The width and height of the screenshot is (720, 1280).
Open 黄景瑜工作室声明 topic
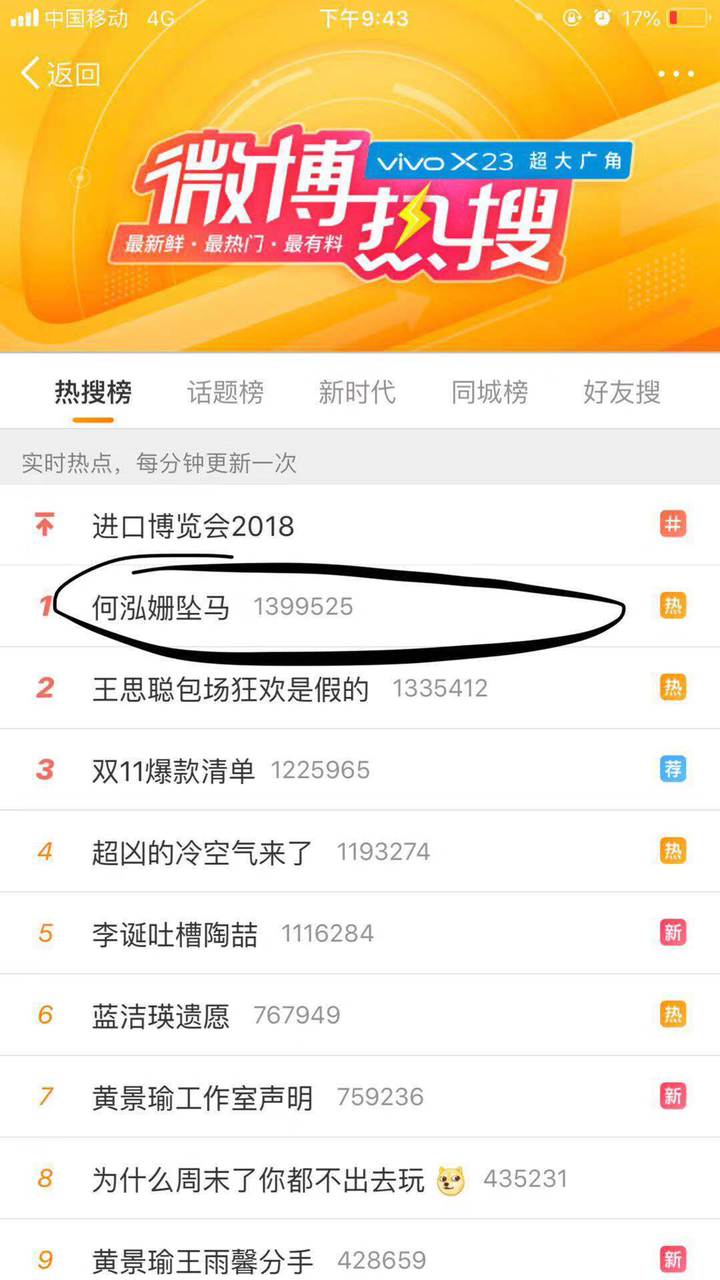[202, 1097]
